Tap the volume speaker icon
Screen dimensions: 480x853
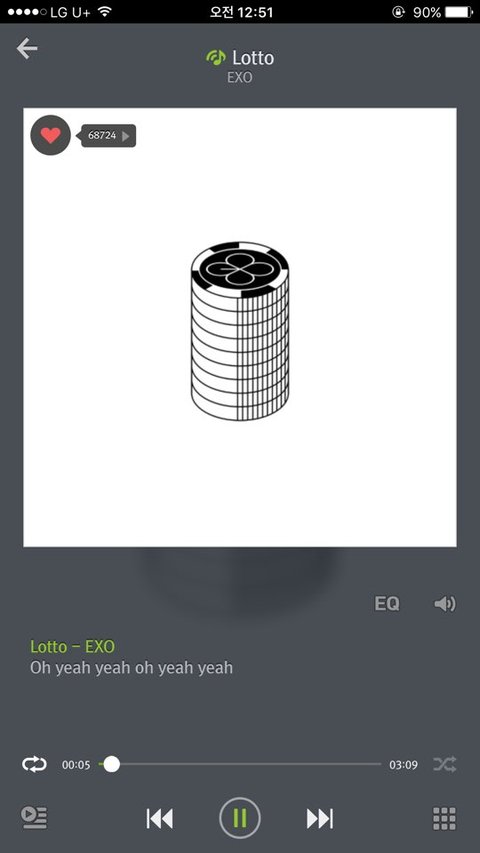[x=445, y=604]
